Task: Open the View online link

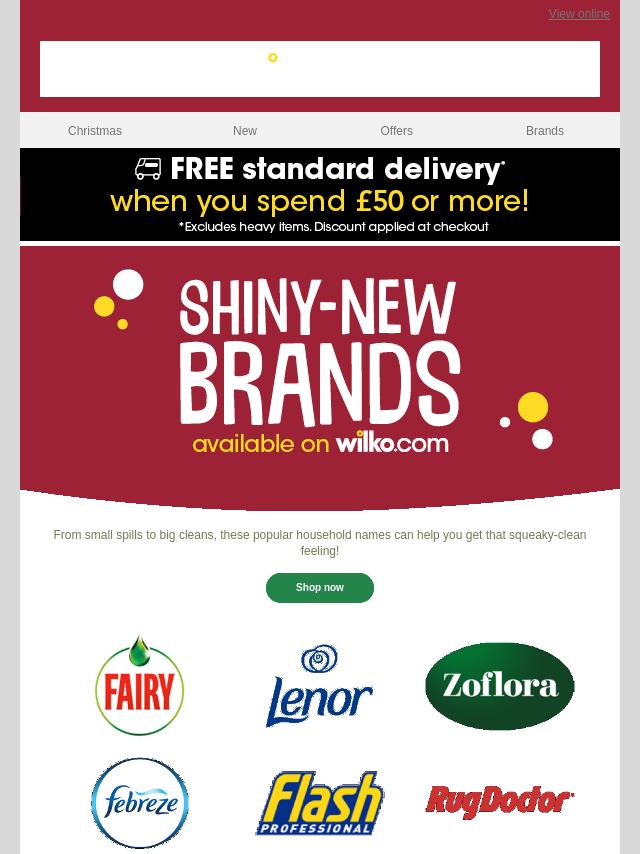Action: [578, 14]
